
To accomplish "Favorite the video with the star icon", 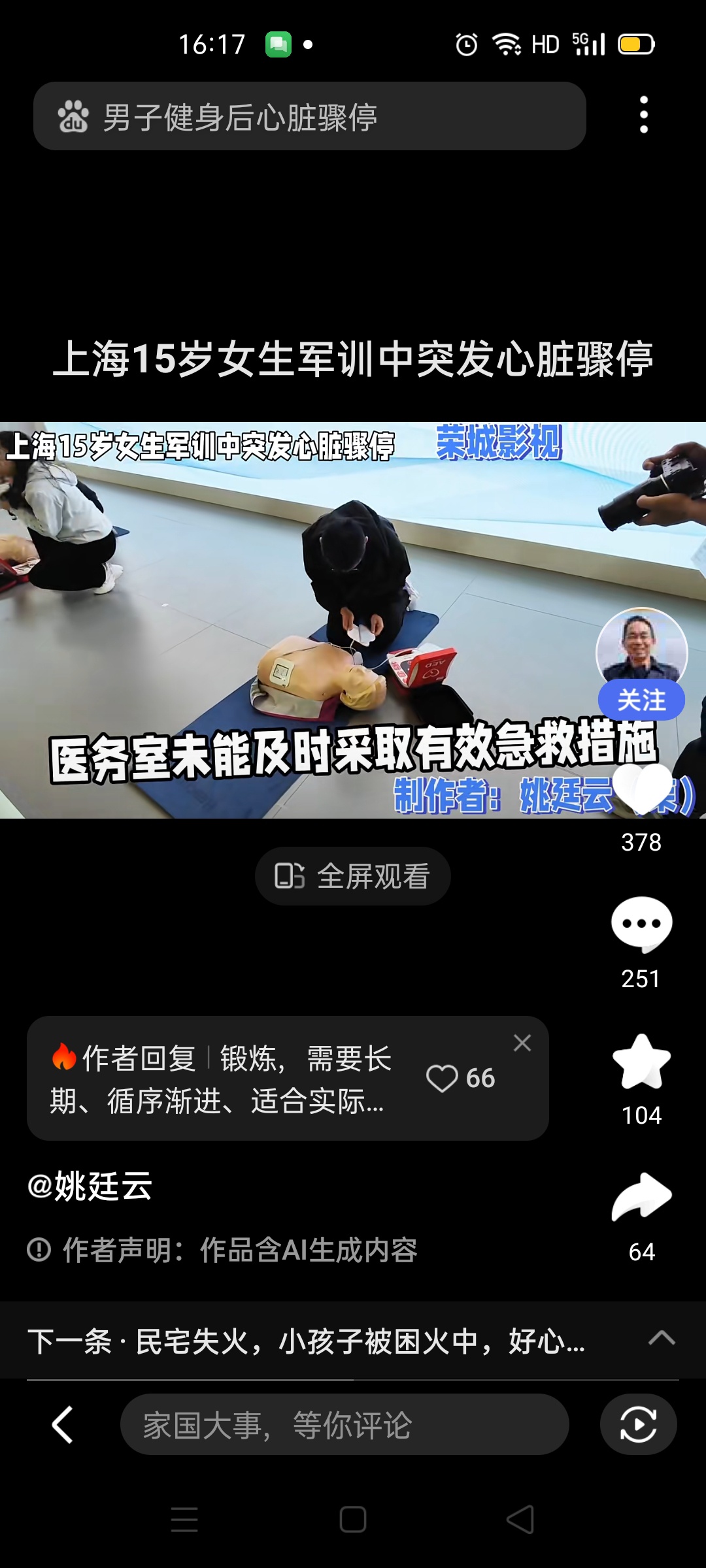I will click(x=641, y=1062).
